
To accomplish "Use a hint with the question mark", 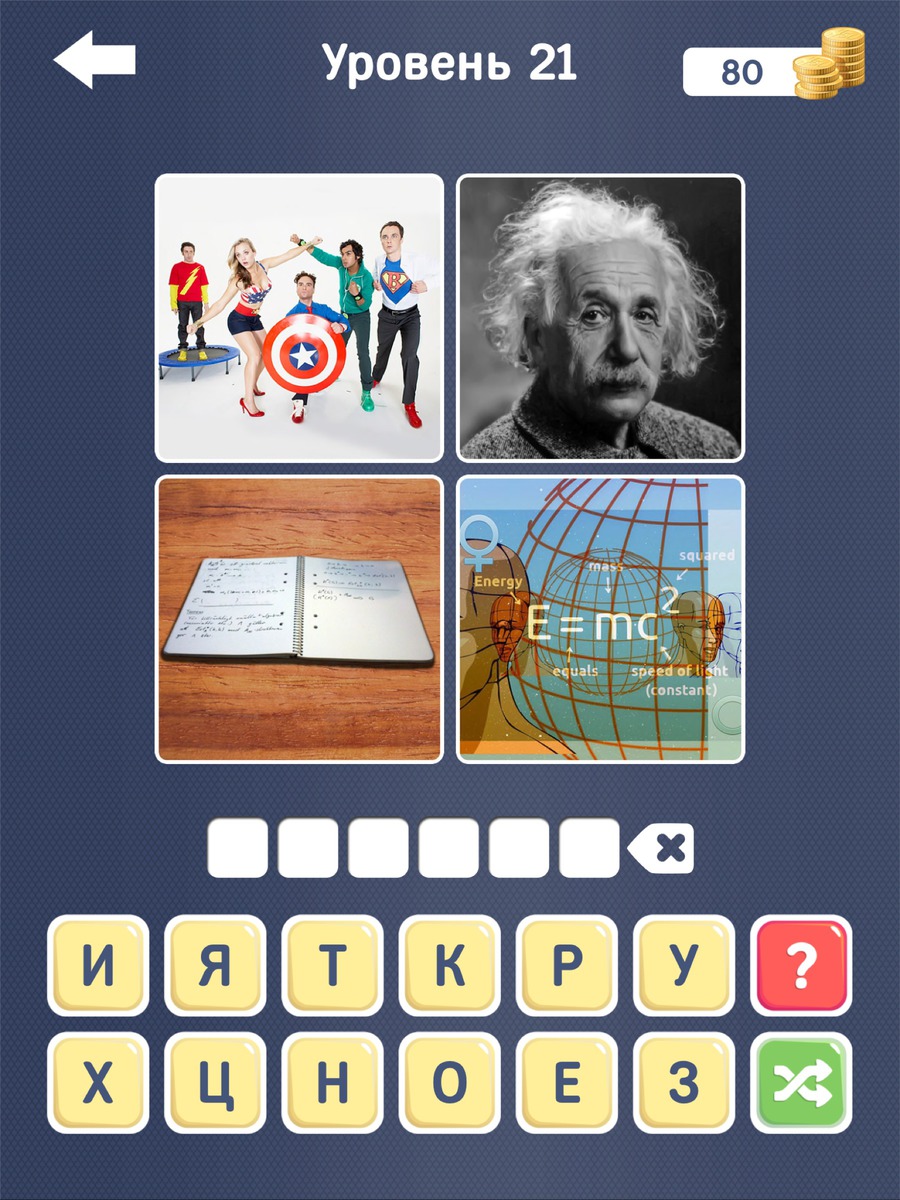I will 801,965.
